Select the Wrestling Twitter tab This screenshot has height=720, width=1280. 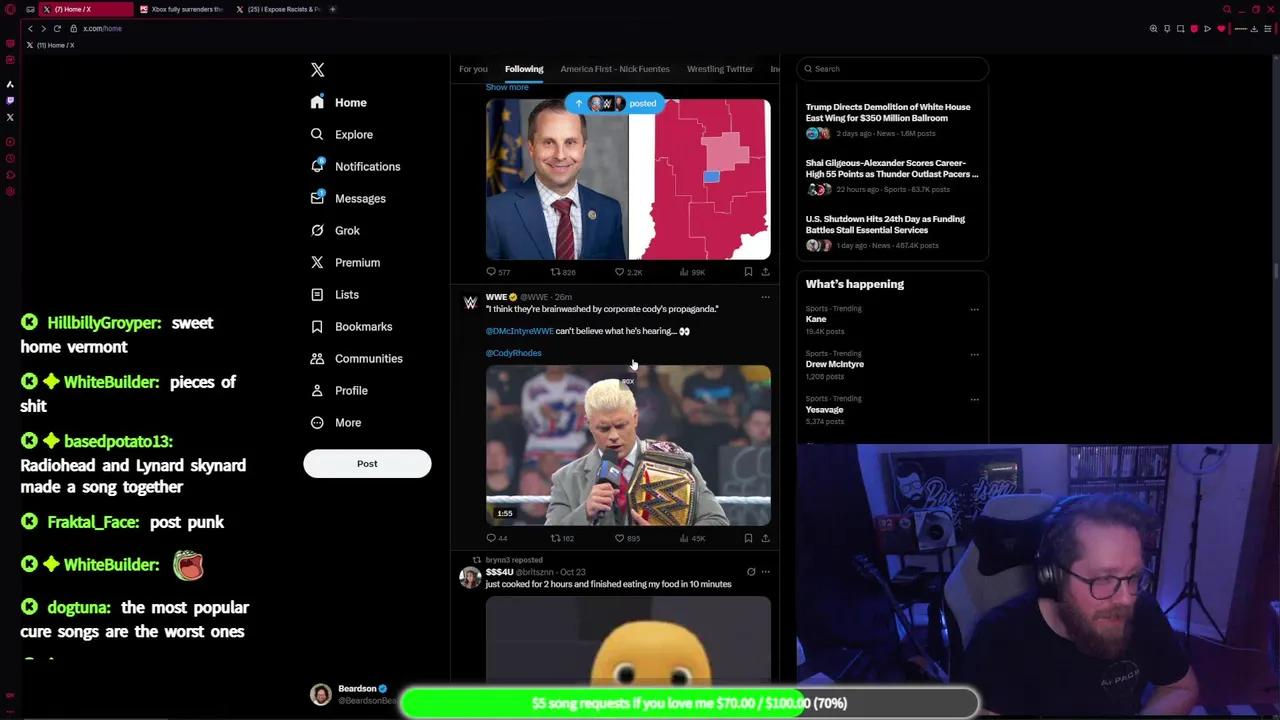click(719, 69)
